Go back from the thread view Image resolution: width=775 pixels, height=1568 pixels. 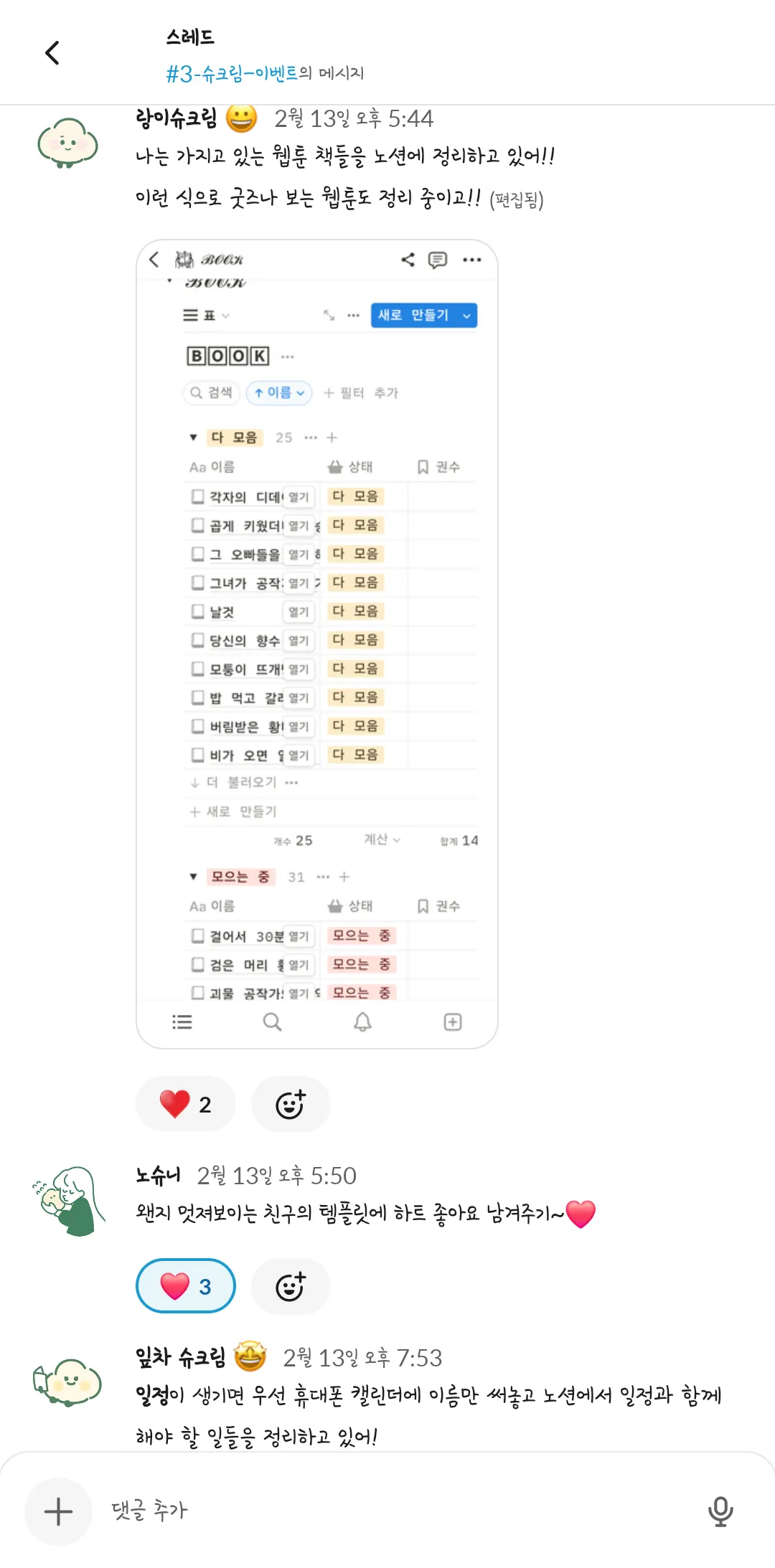coord(52,52)
